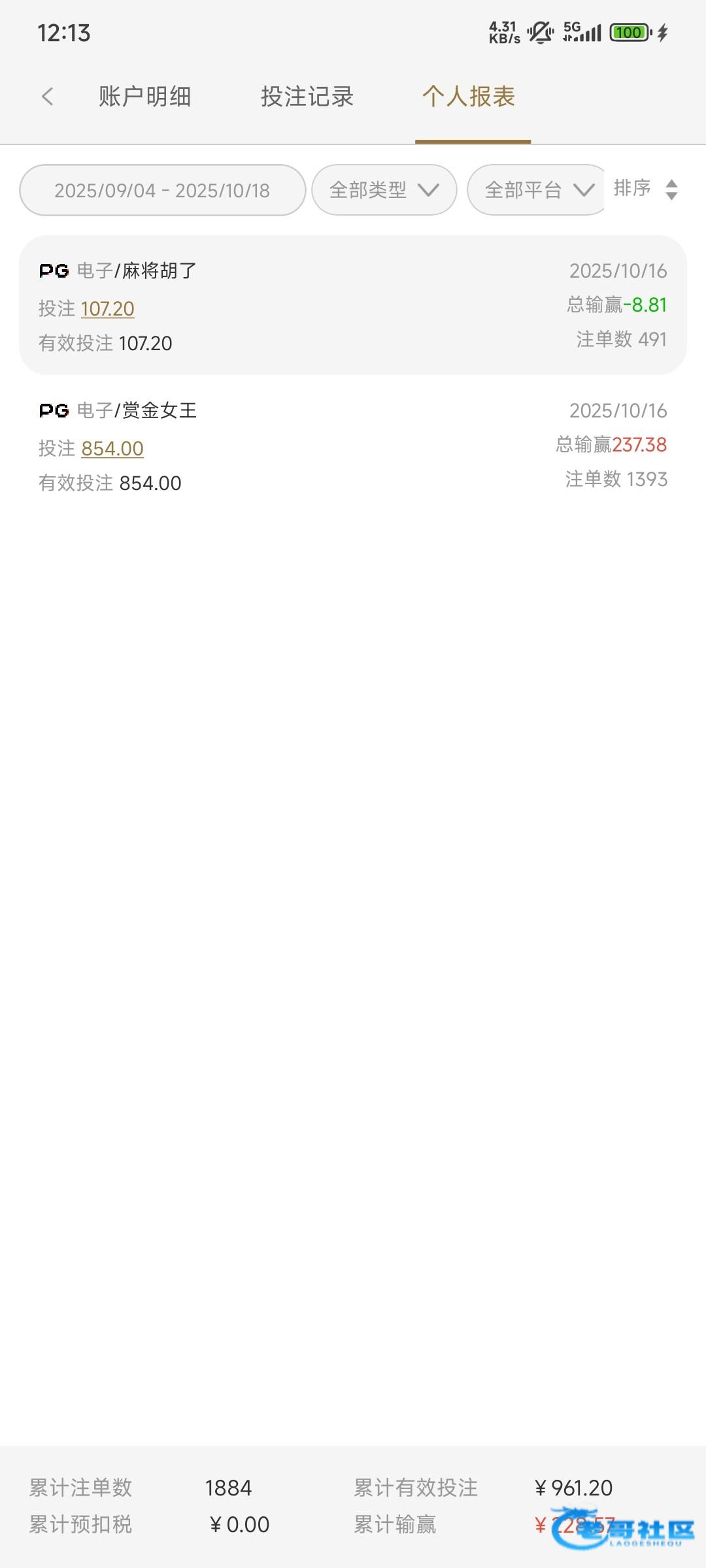Open the 赏金女王 report card
The height and width of the screenshot is (1568, 706).
[x=353, y=446]
